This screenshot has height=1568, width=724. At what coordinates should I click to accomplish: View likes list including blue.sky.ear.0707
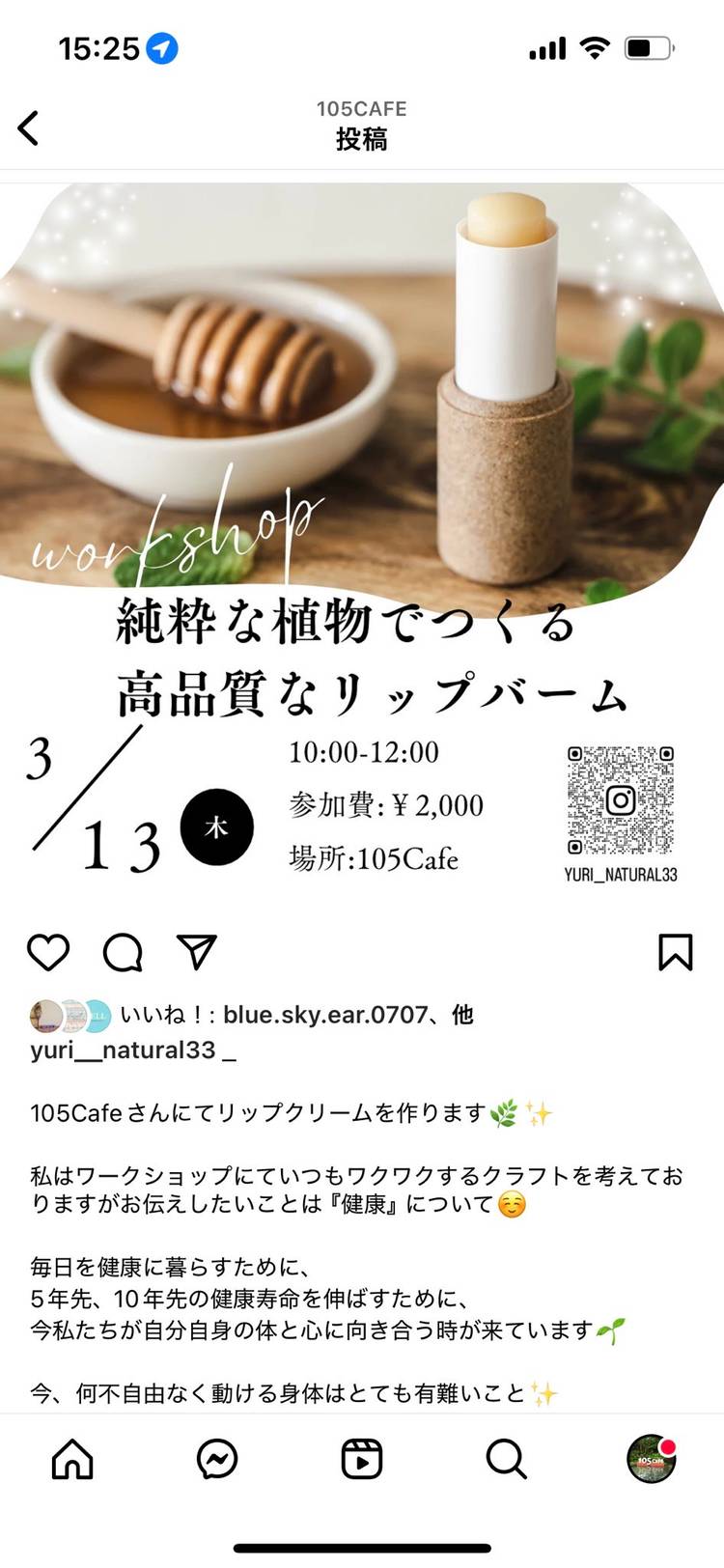point(295,1015)
